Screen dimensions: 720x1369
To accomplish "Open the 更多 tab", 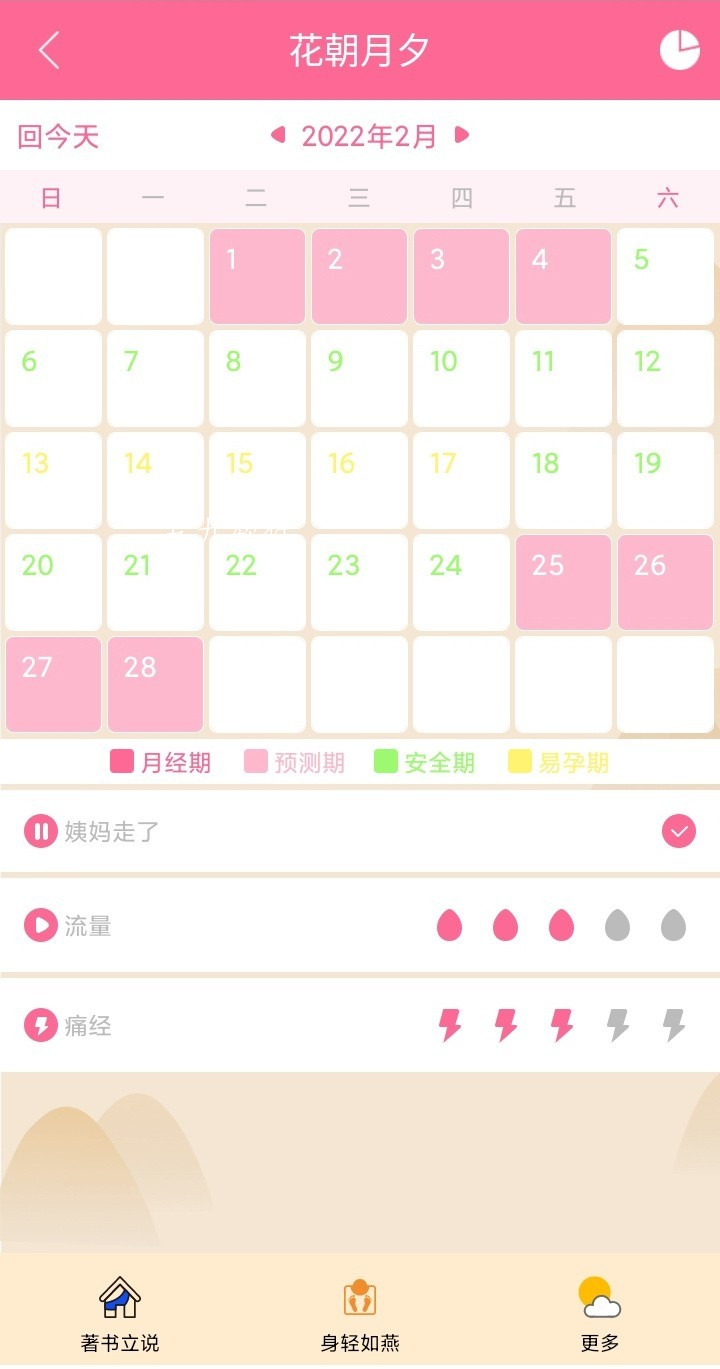I will (x=600, y=1314).
